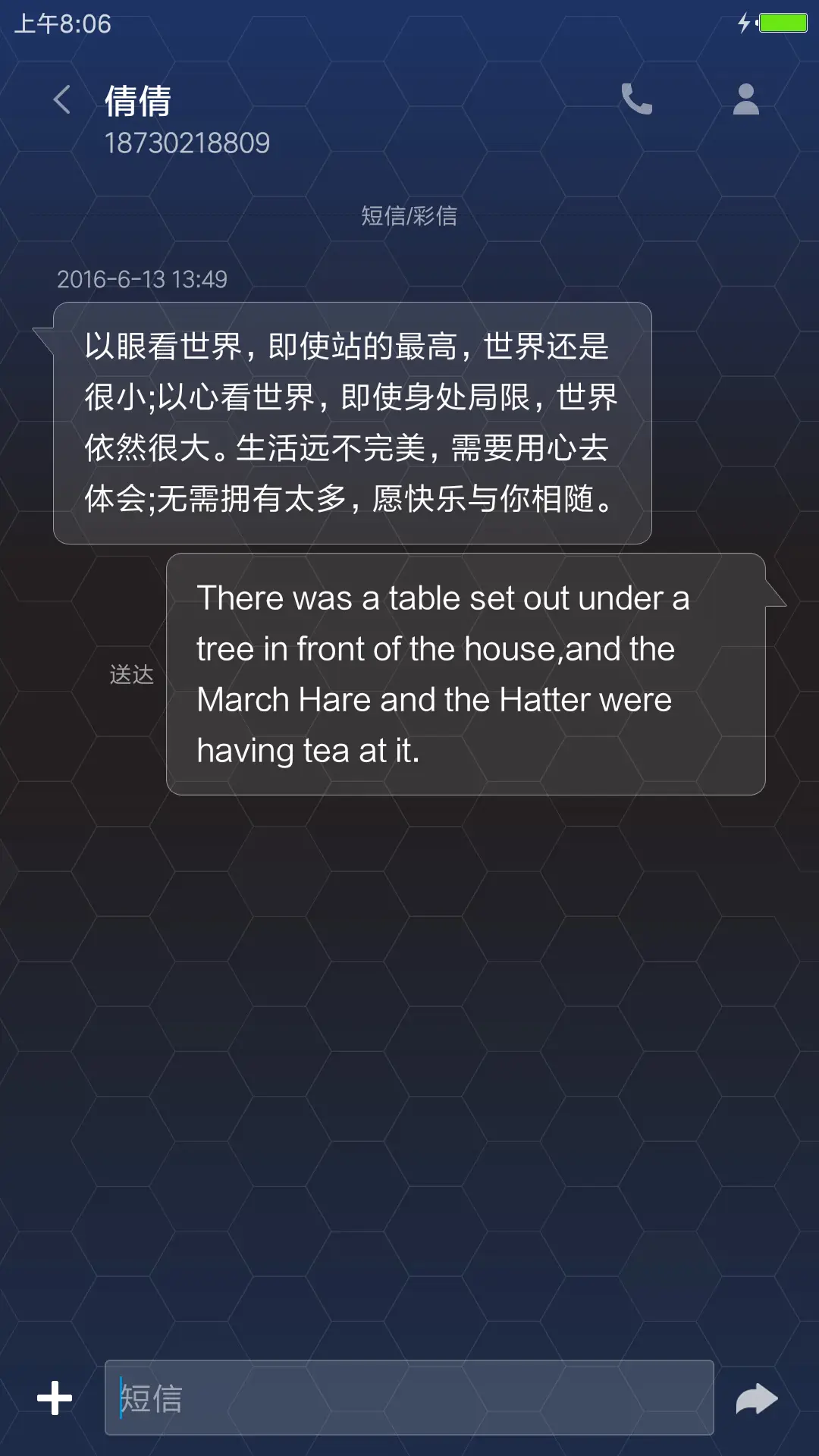Go back to the message list
819x1456 pixels.
tap(62, 100)
